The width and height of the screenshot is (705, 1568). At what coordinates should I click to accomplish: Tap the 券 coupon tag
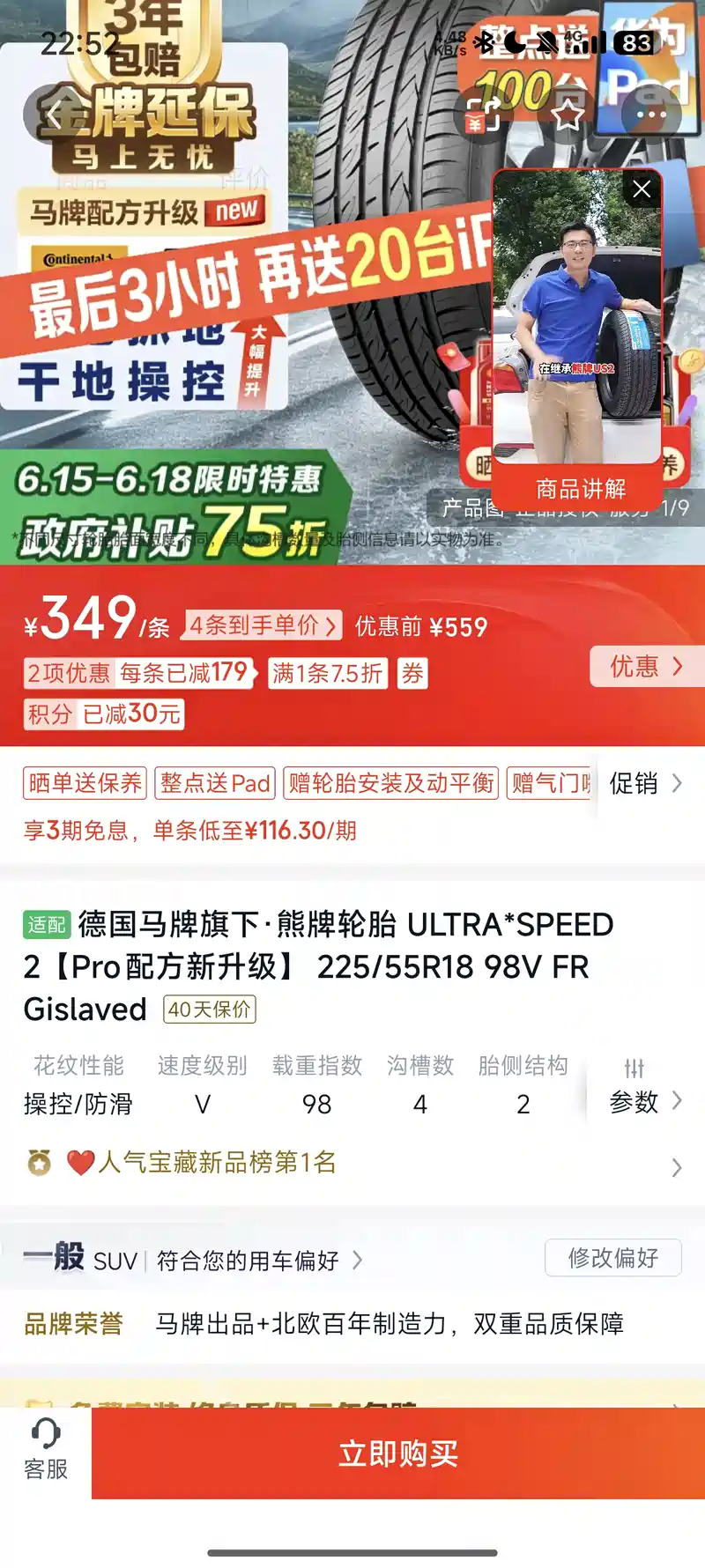(412, 674)
